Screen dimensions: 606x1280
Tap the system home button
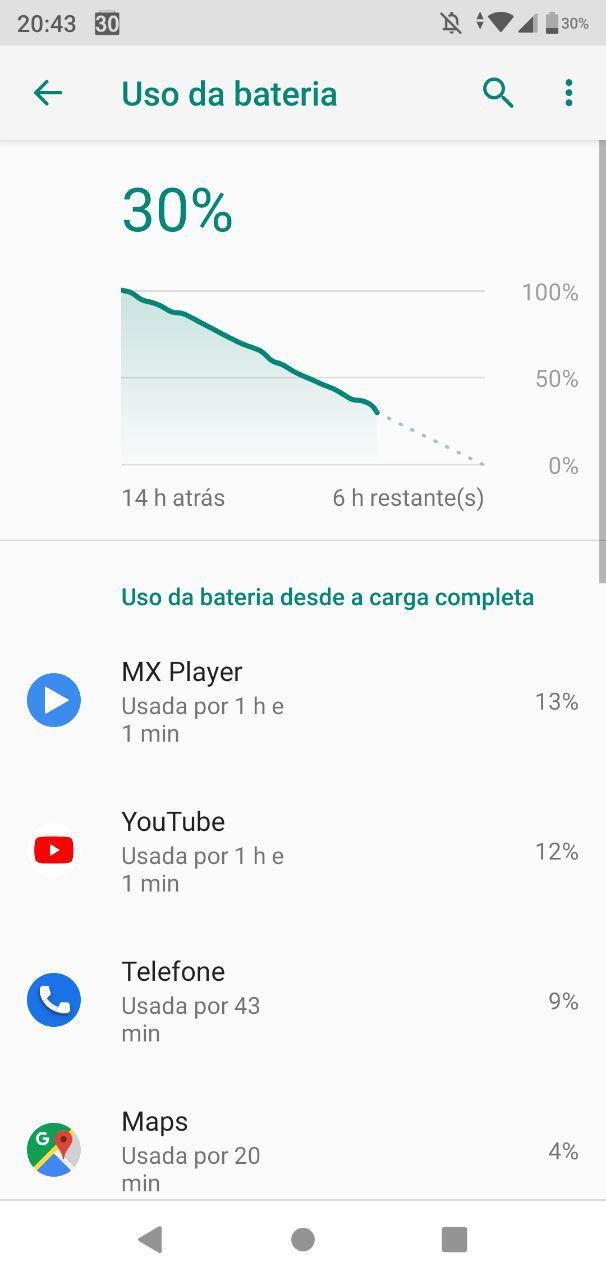(302, 1240)
